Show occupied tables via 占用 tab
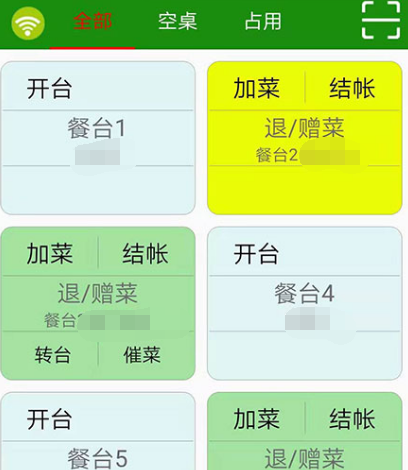 (x=263, y=21)
